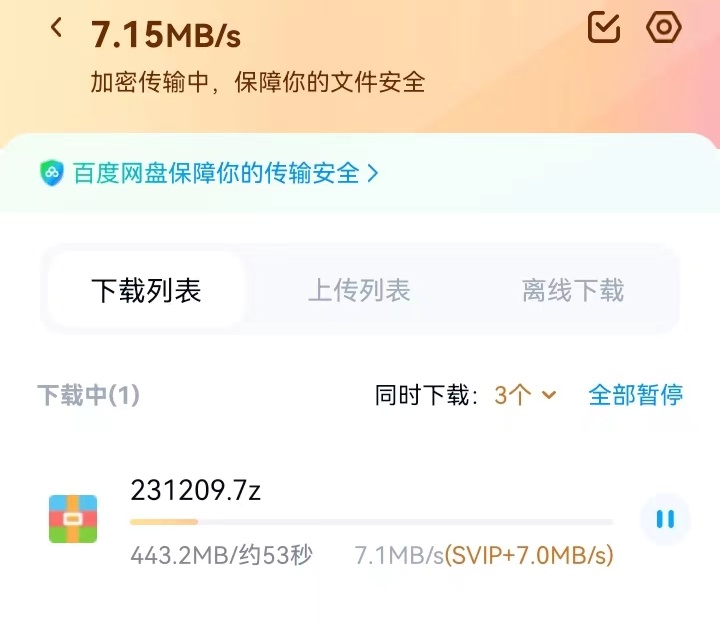This screenshot has width=720, height=630.
Task: Open the multi-select checkbox icon
Action: click(x=604, y=28)
